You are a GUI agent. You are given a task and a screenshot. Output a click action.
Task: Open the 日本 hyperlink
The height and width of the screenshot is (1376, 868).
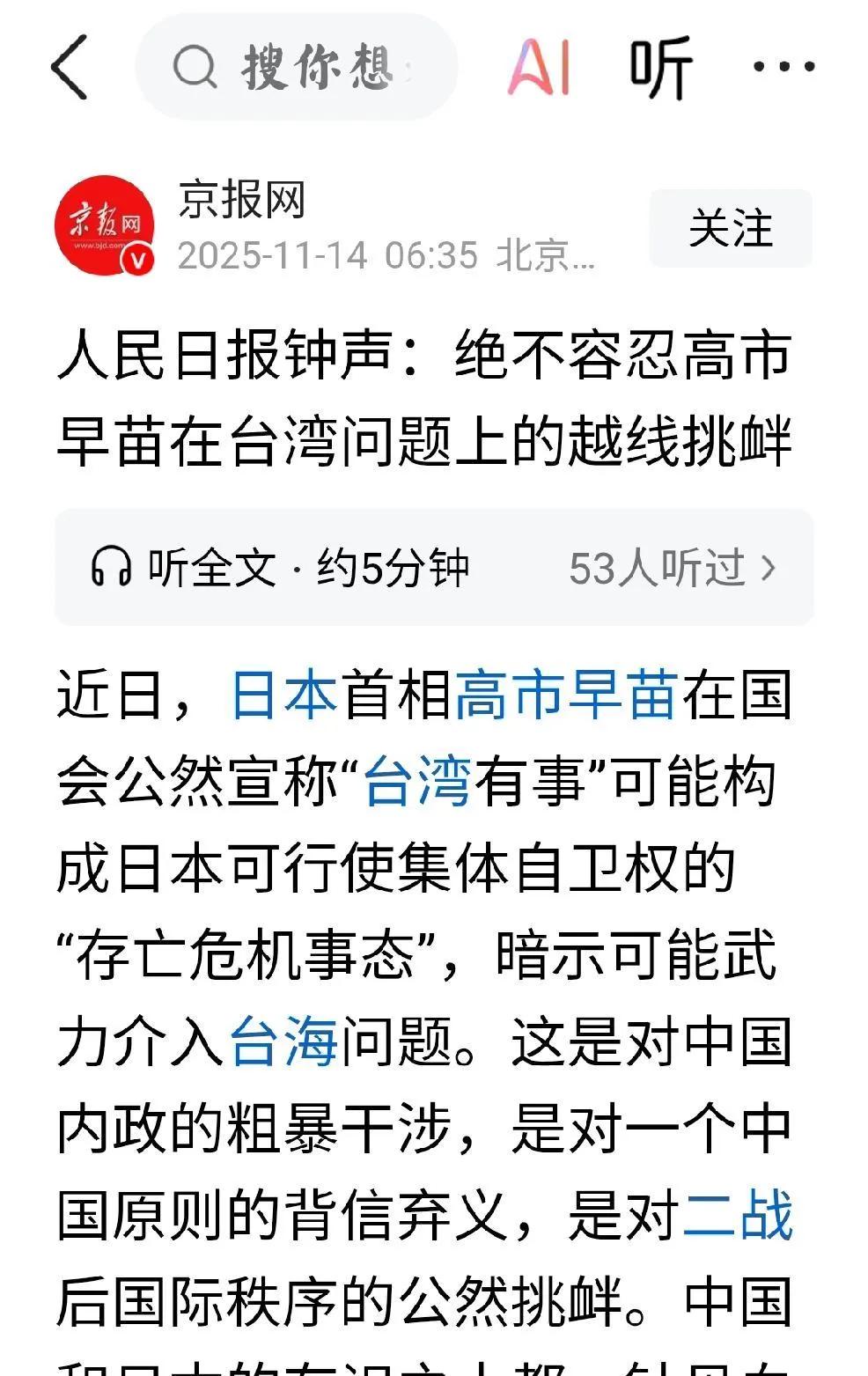click(x=283, y=698)
